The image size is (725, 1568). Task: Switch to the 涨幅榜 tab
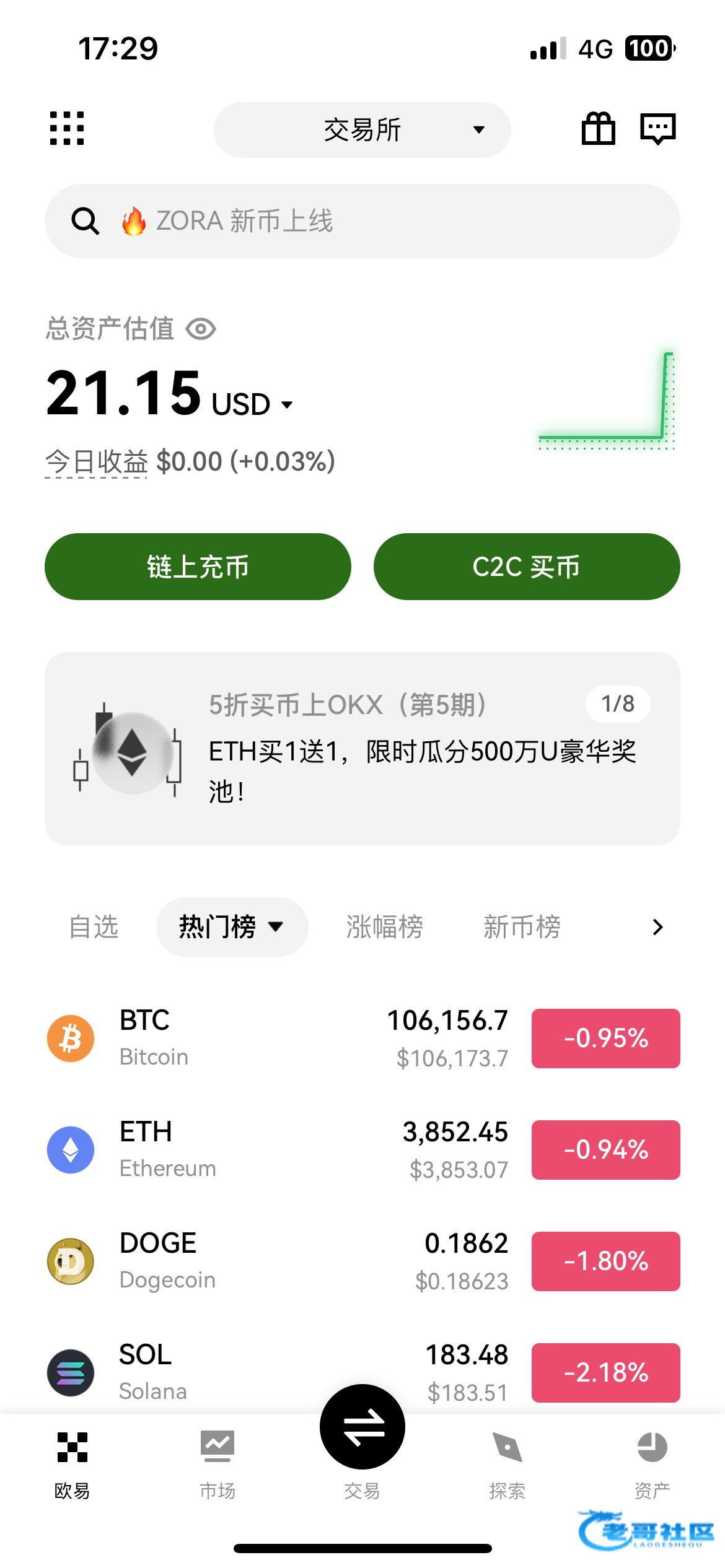(384, 927)
